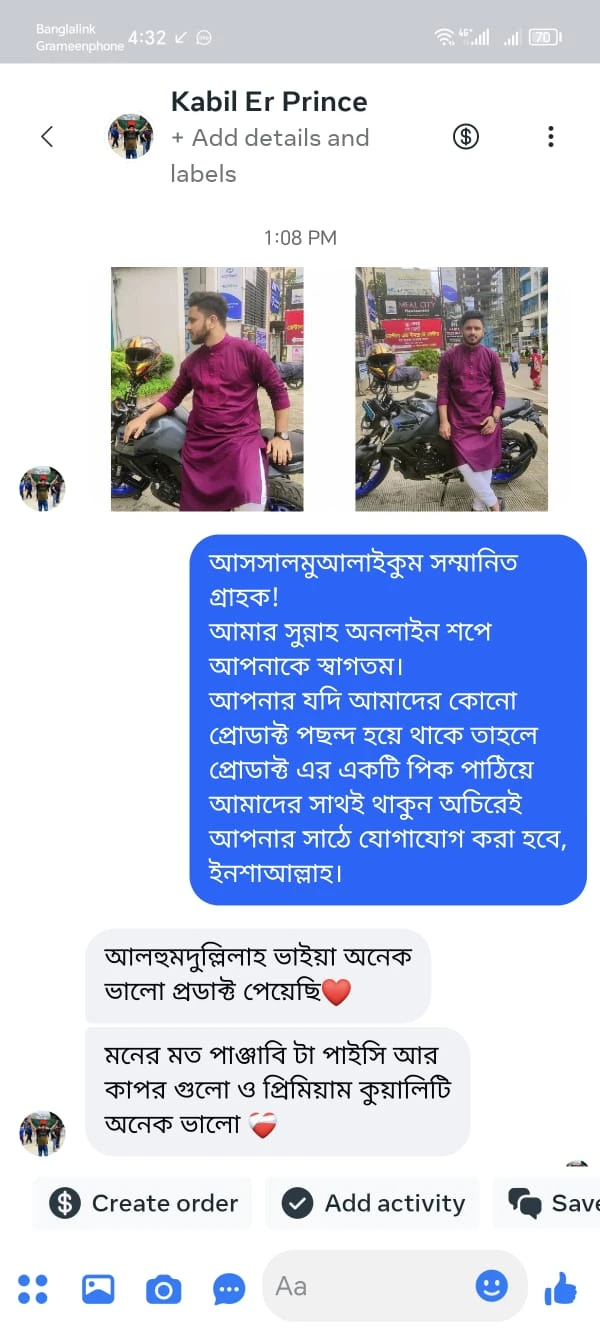Screen dimensions: 600x1332
Task: Open the dollar payment icon in header
Action: point(466,136)
